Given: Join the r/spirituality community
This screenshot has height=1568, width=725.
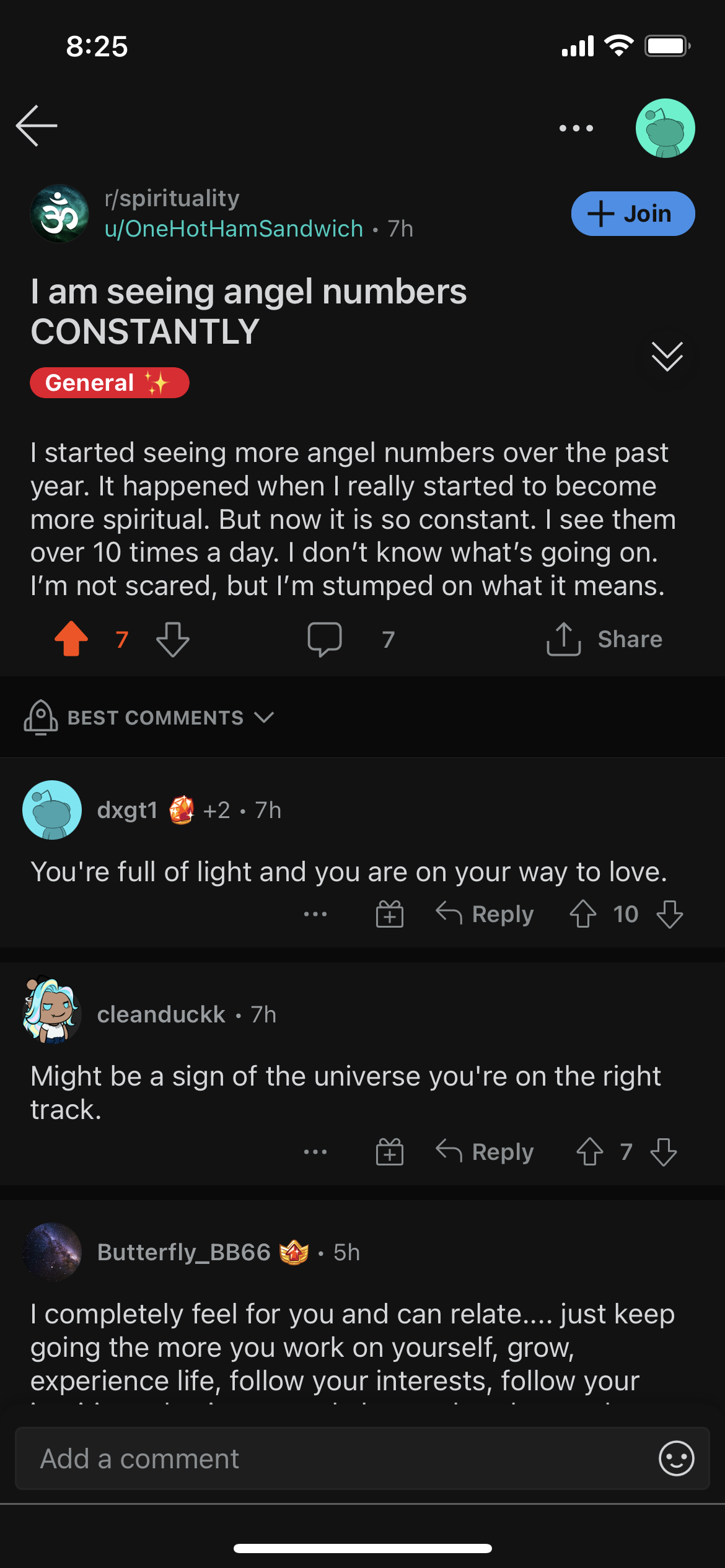Looking at the screenshot, I should (632, 214).
